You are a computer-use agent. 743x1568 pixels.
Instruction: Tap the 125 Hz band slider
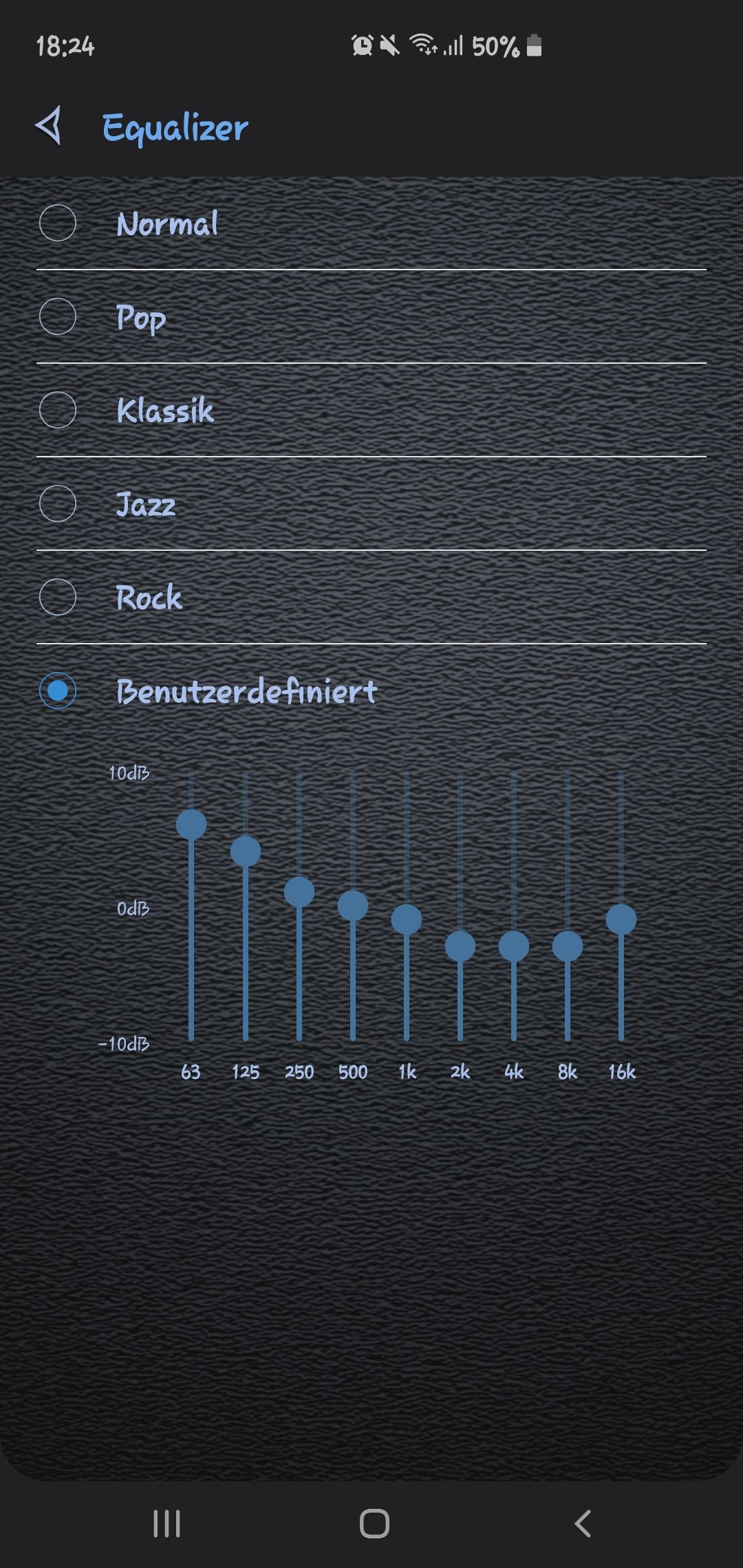pyautogui.click(x=246, y=851)
